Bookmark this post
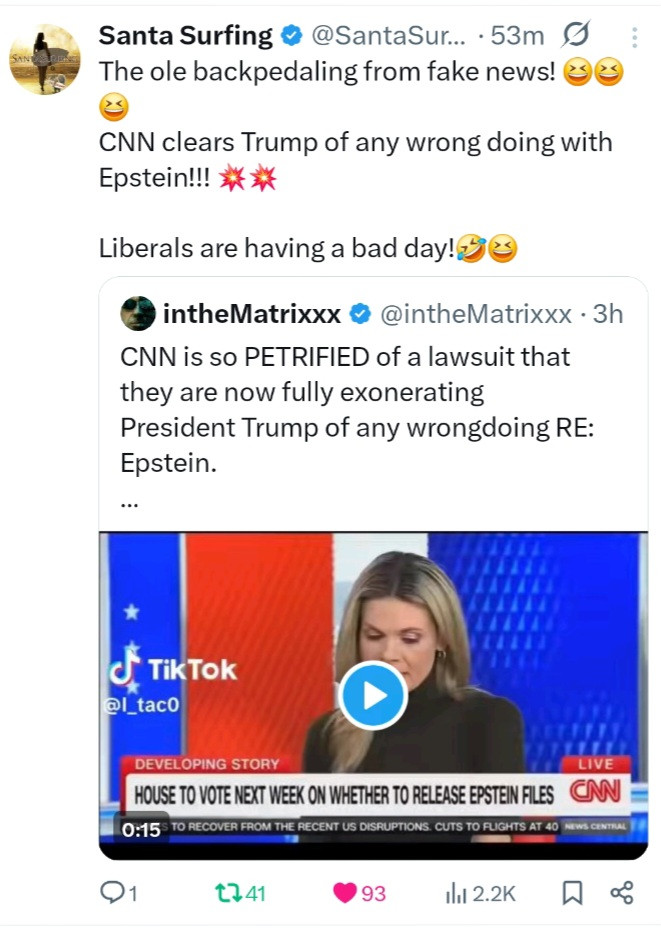Viewport: 661px width, 933px height. pos(573,893)
